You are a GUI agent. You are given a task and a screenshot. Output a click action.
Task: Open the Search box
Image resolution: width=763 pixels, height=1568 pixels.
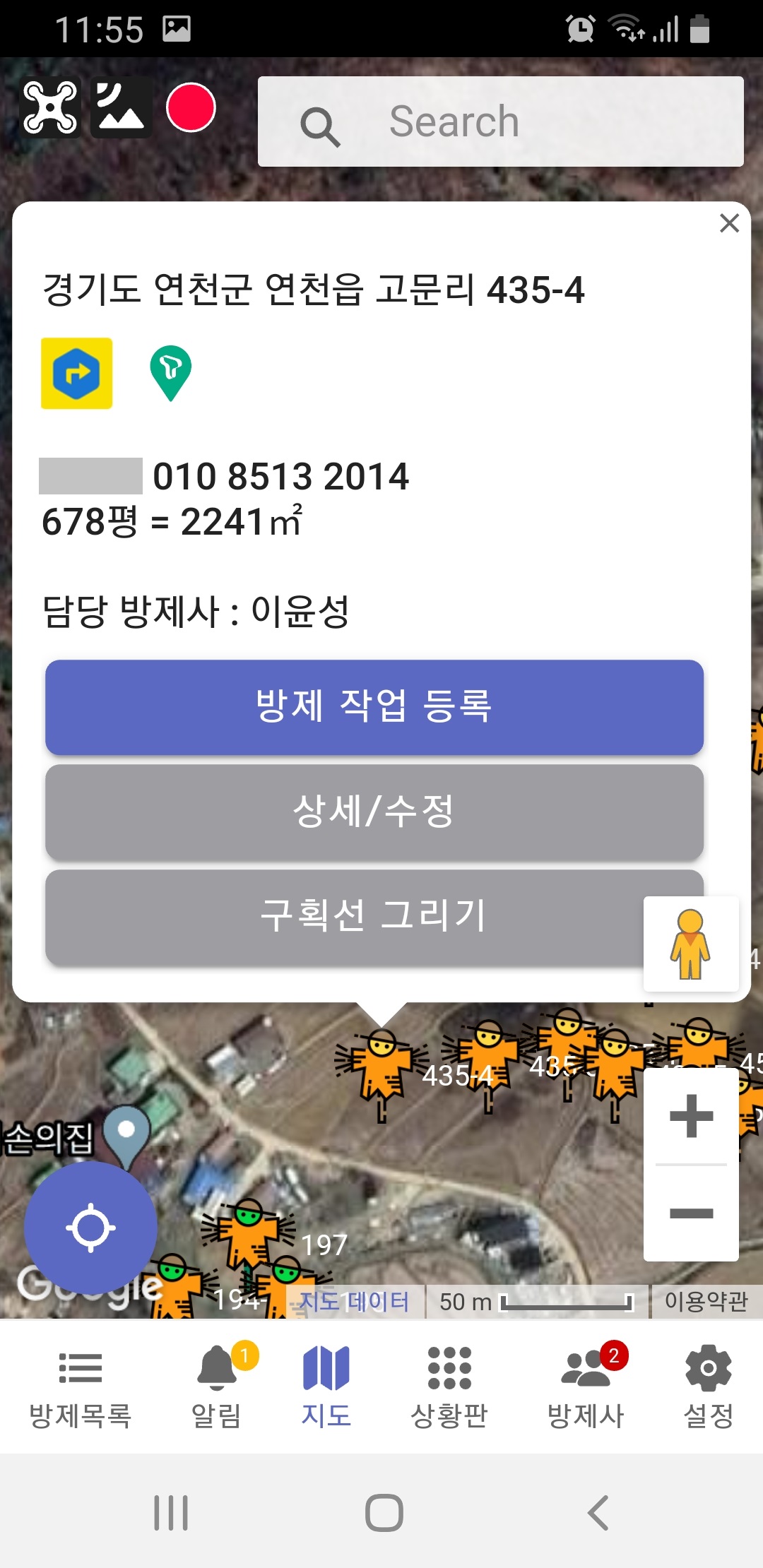pyautogui.click(x=500, y=121)
